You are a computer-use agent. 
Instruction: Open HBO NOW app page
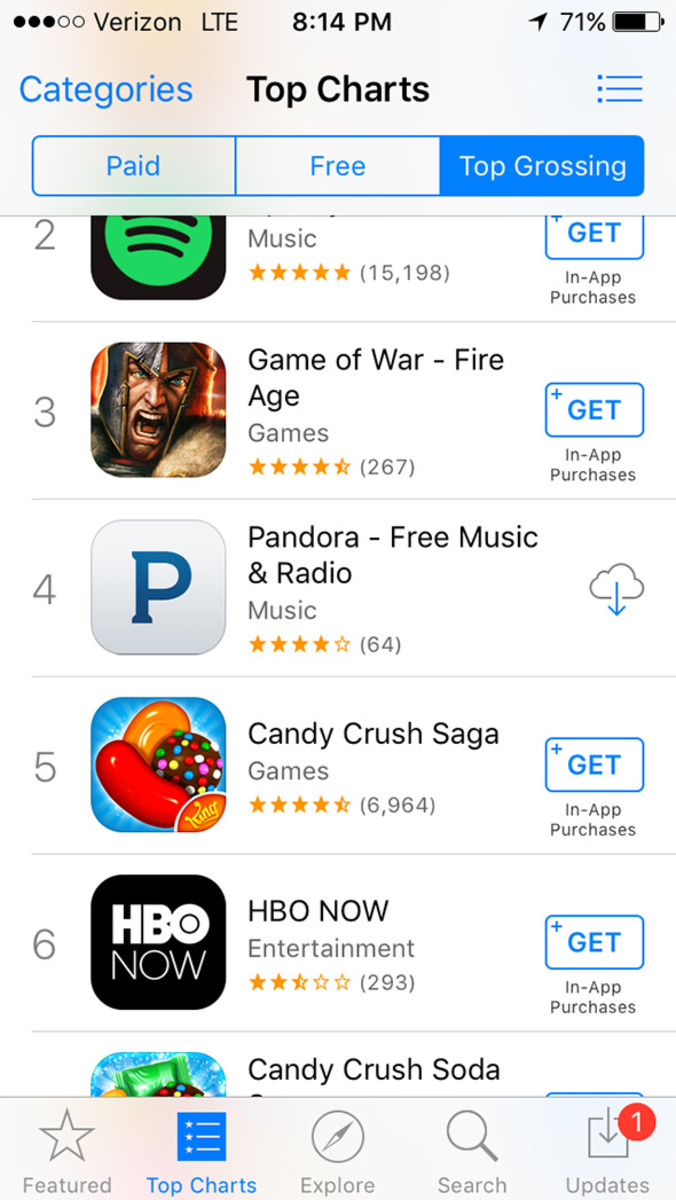(x=318, y=911)
